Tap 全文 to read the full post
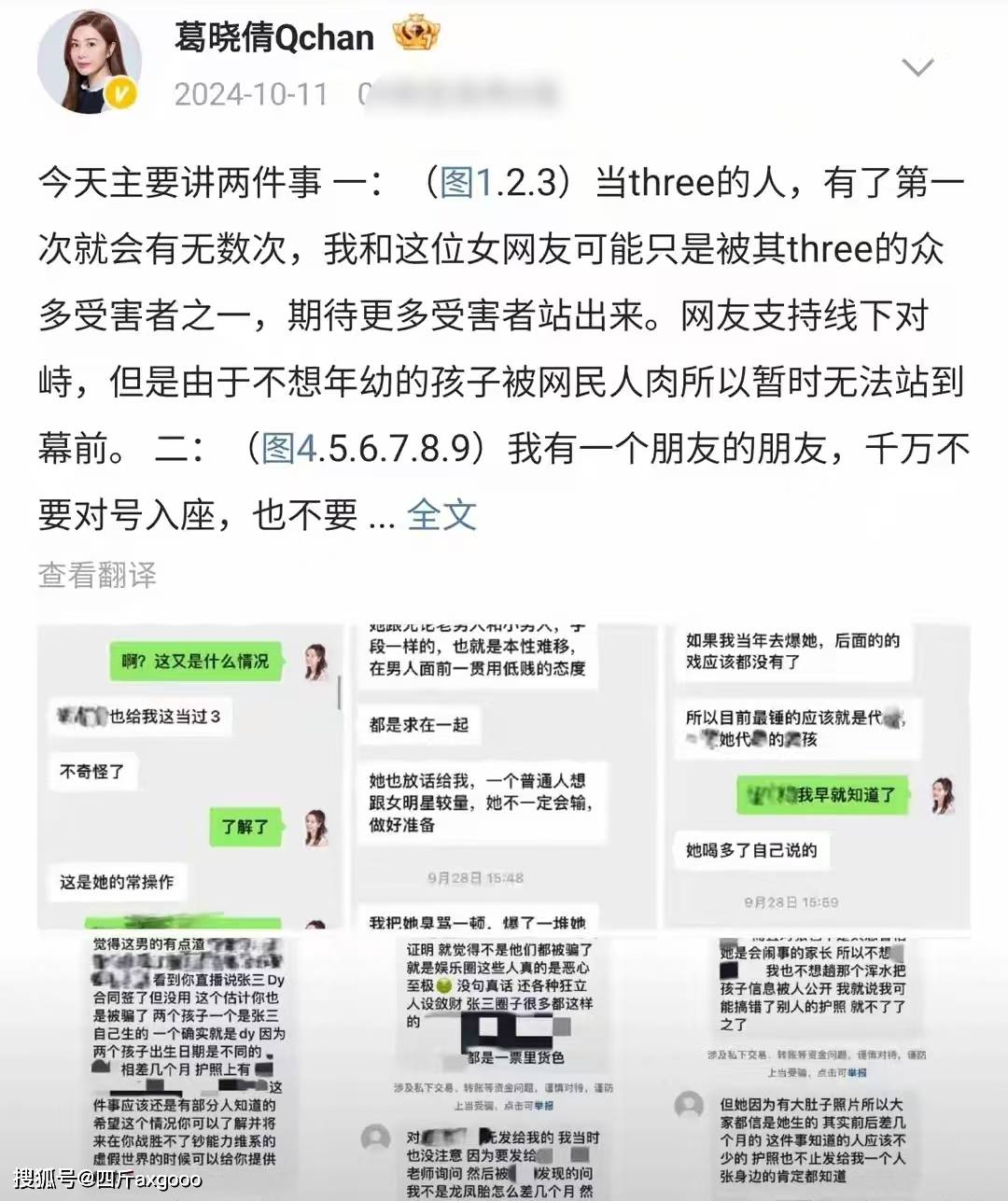1008x1201 pixels. point(441,514)
